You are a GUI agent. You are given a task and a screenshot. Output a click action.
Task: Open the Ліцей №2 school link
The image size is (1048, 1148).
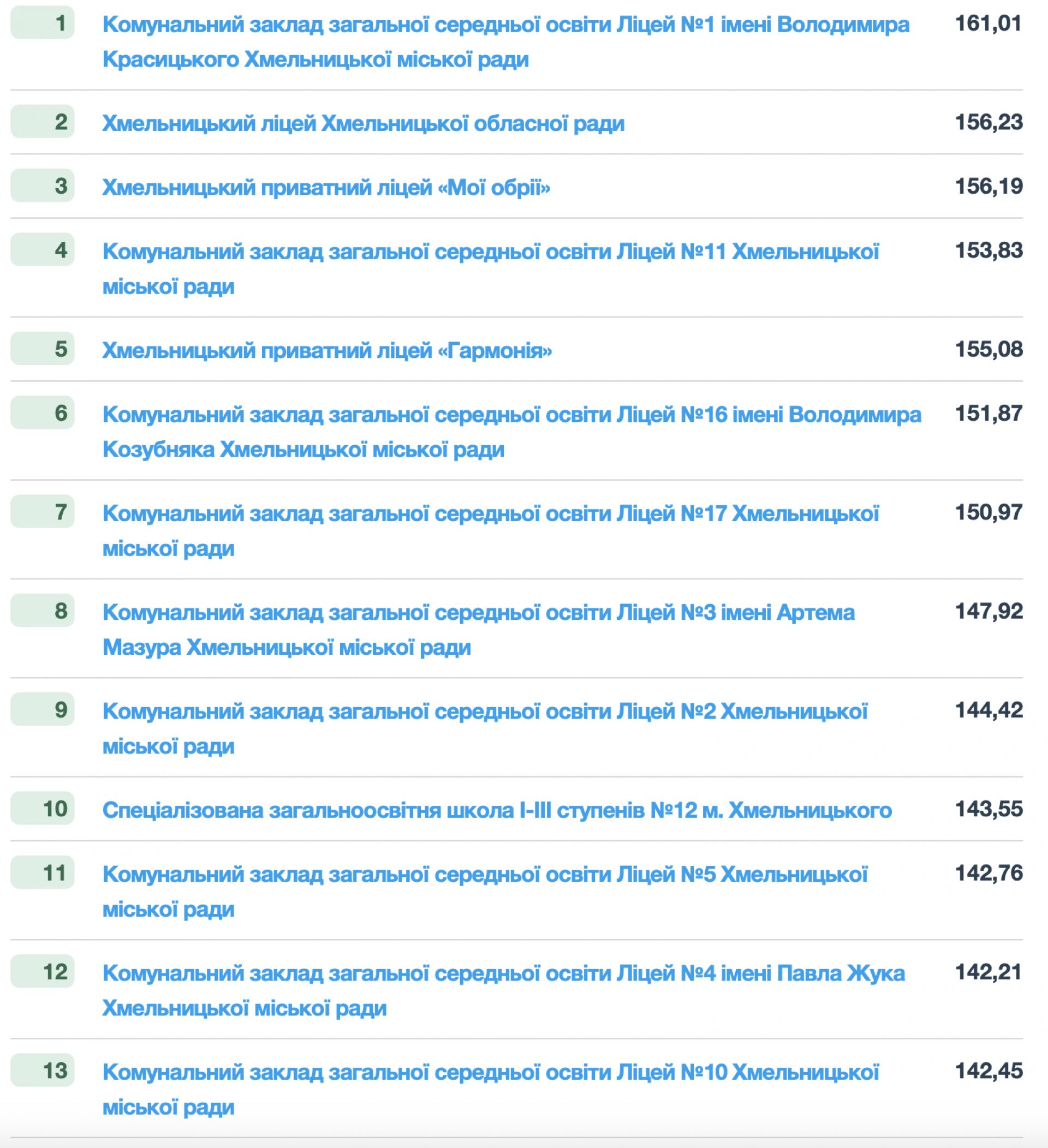(x=484, y=711)
